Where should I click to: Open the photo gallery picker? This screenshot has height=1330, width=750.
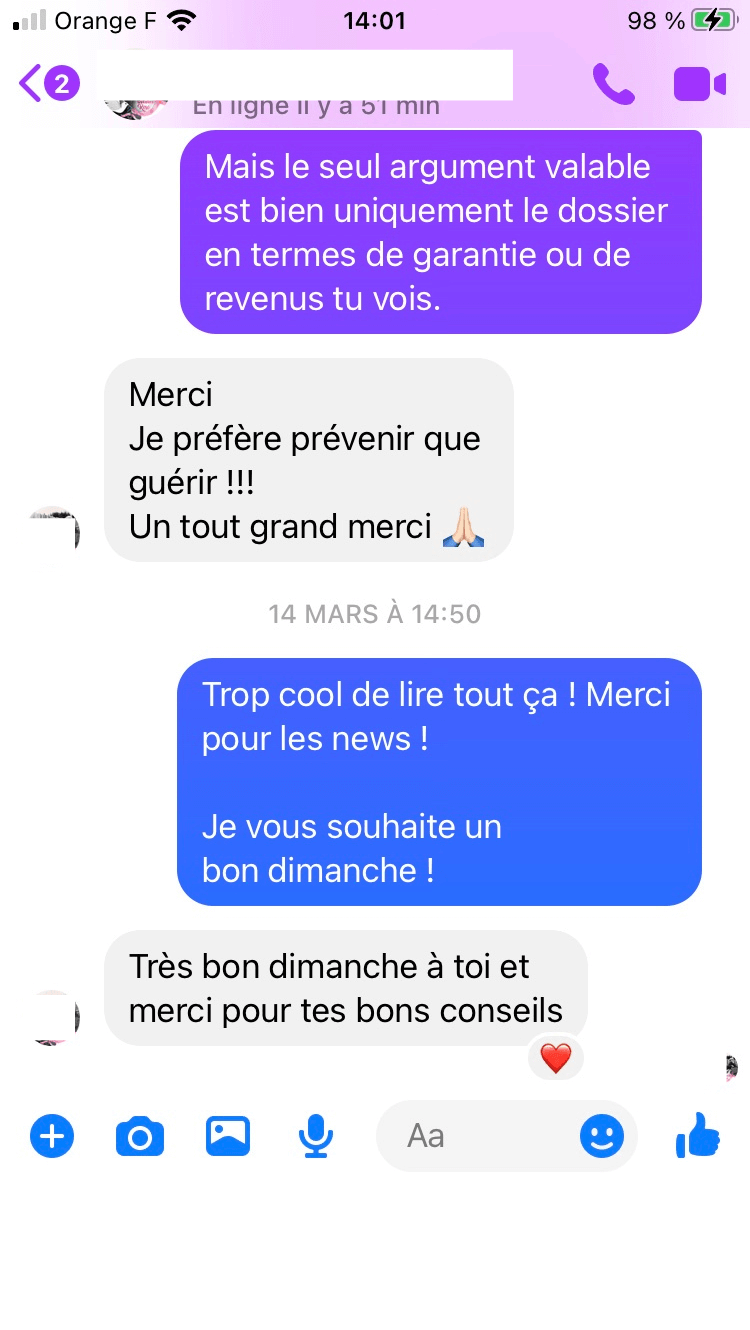(x=228, y=1136)
